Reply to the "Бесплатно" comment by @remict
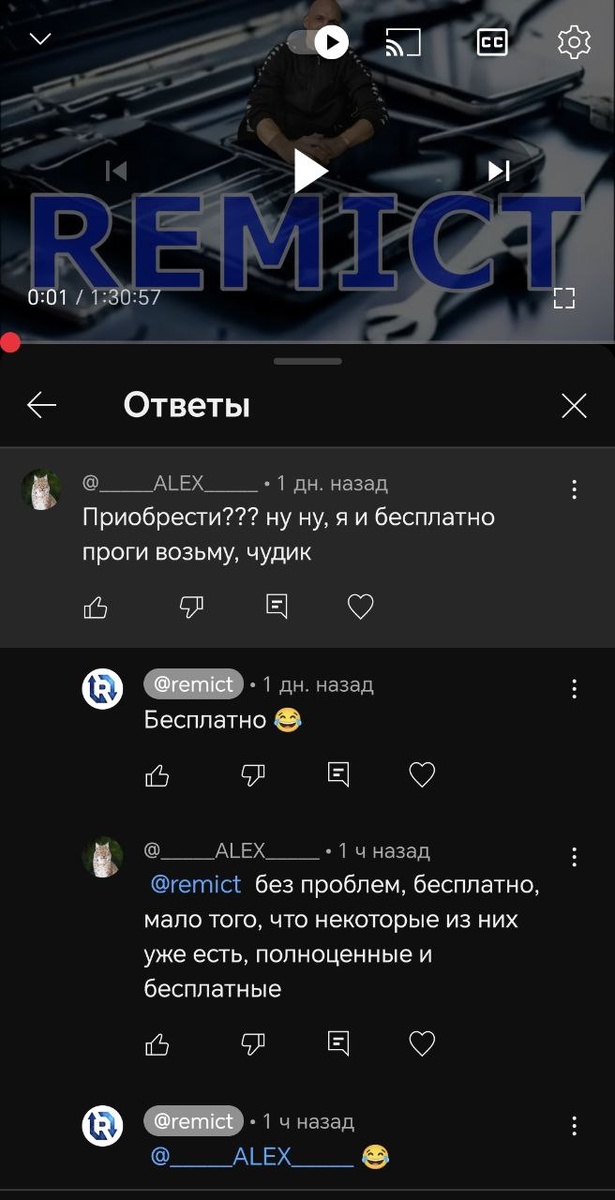This screenshot has height=1200, width=615. [339, 774]
